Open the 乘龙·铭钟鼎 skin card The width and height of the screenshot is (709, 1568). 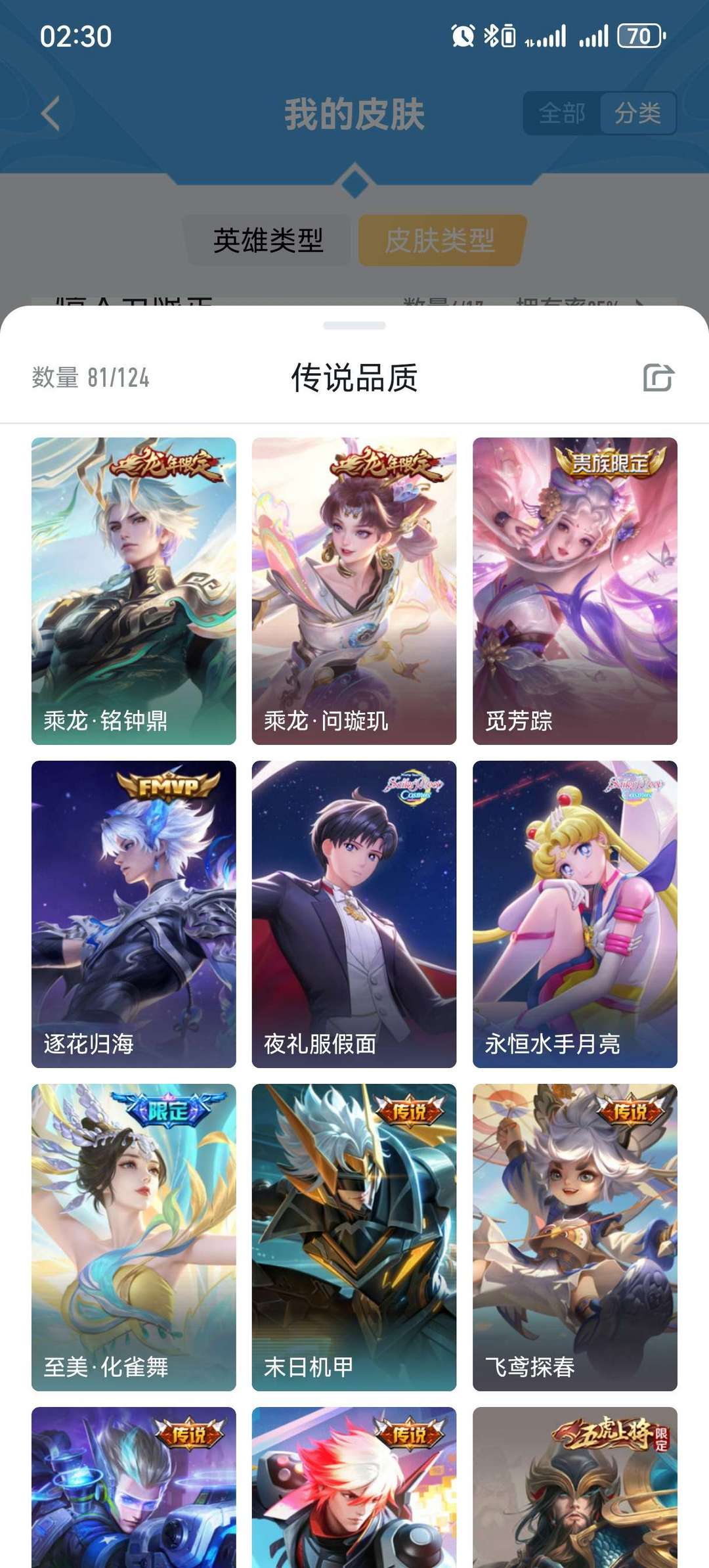click(134, 591)
